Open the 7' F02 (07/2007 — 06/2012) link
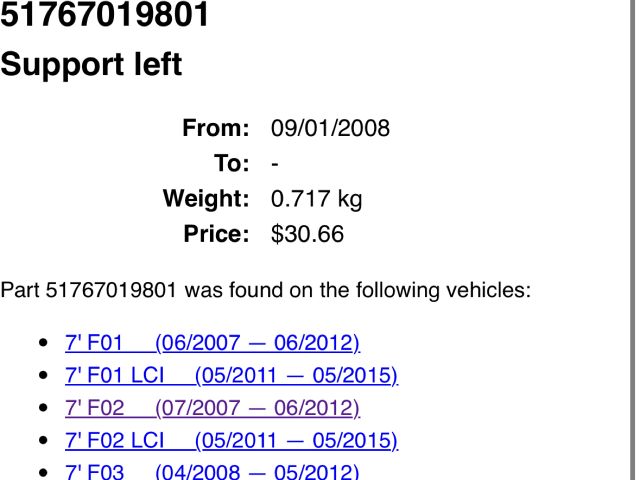This screenshot has width=640, height=480. click(212, 408)
